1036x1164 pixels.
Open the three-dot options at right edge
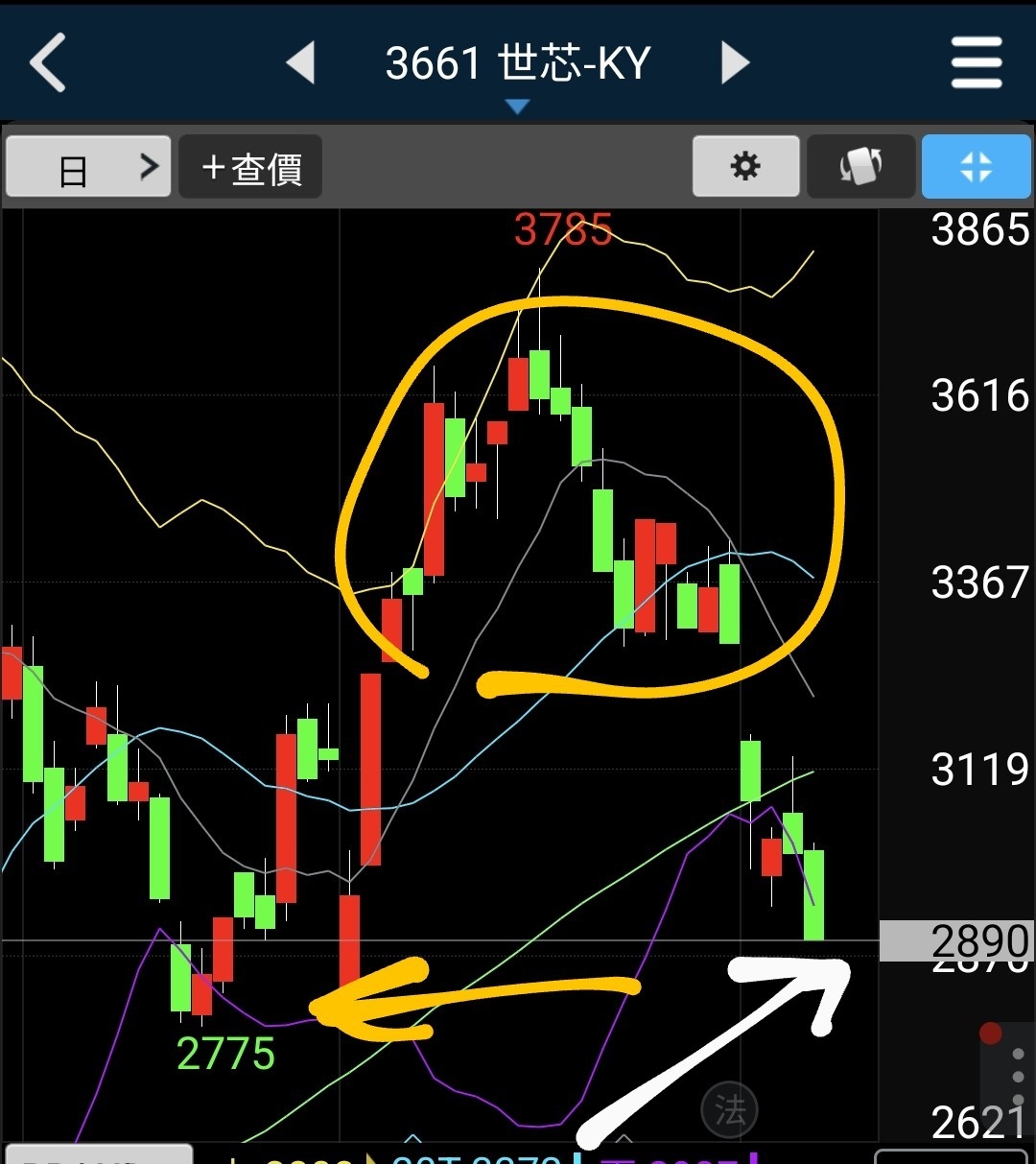pos(1018,1077)
